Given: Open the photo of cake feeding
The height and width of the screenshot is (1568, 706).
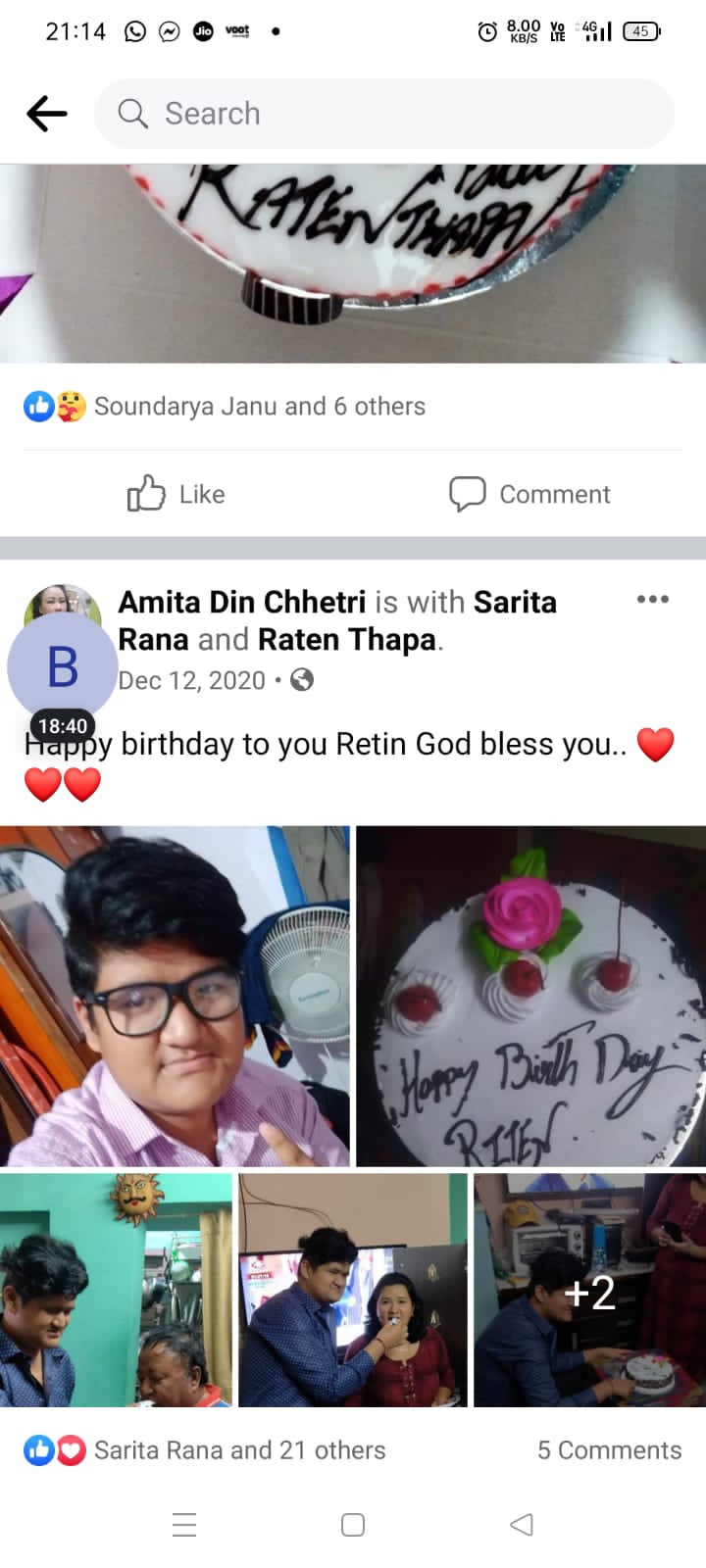Looking at the screenshot, I should [353, 1290].
